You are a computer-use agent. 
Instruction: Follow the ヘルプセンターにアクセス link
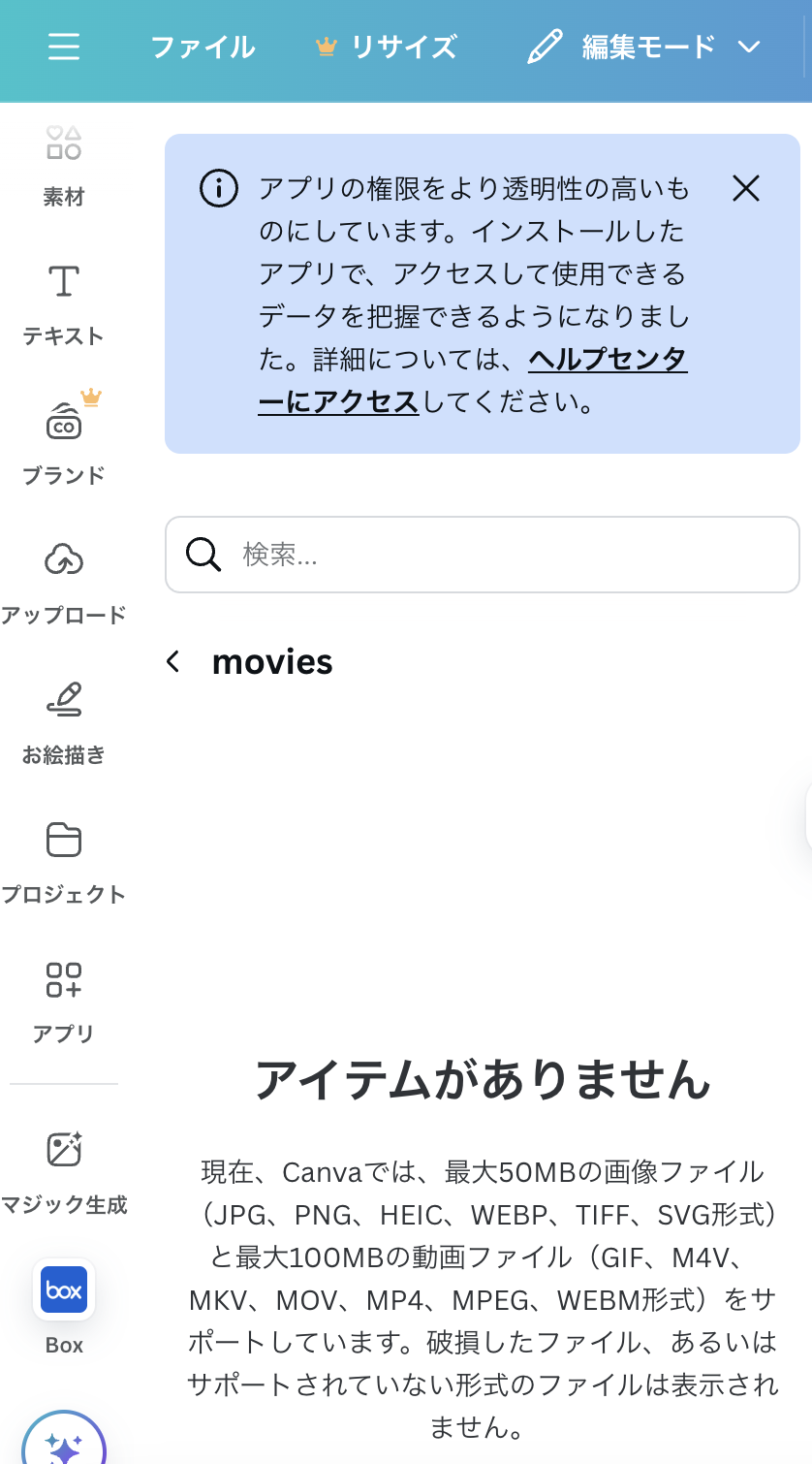tap(473, 380)
